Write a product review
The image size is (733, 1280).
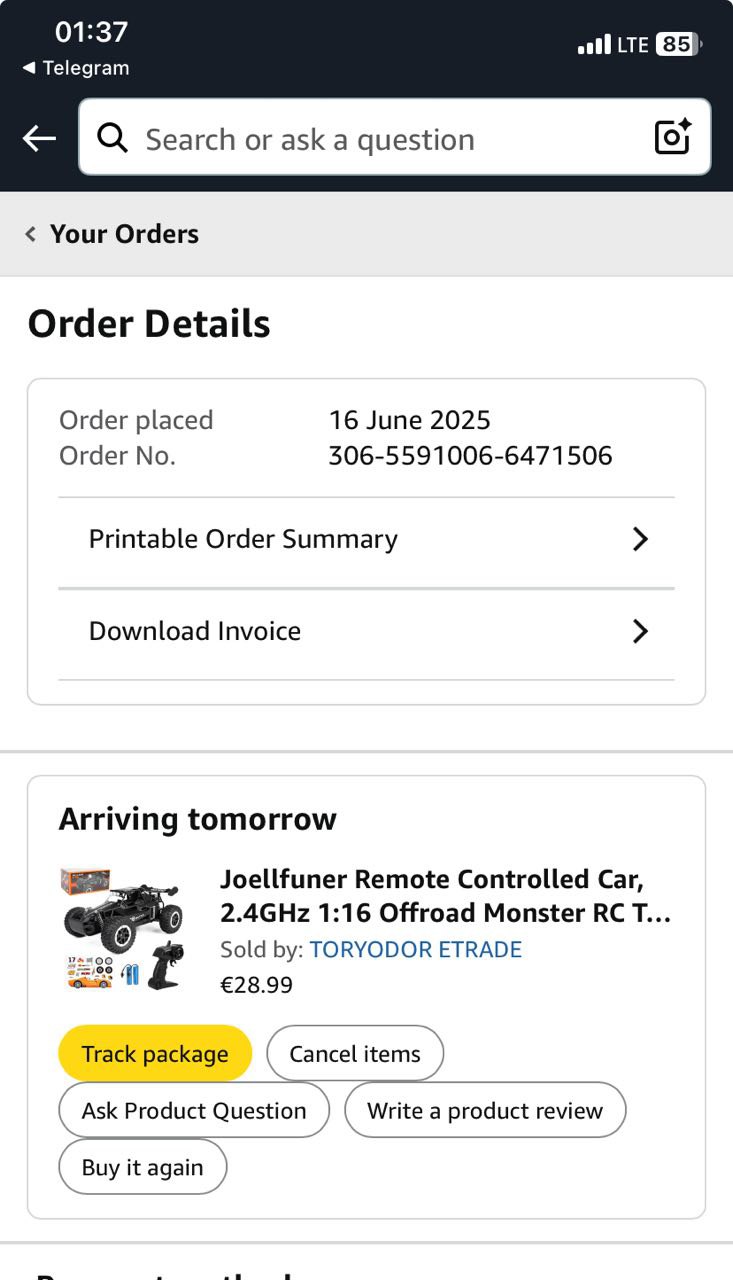click(x=485, y=1111)
